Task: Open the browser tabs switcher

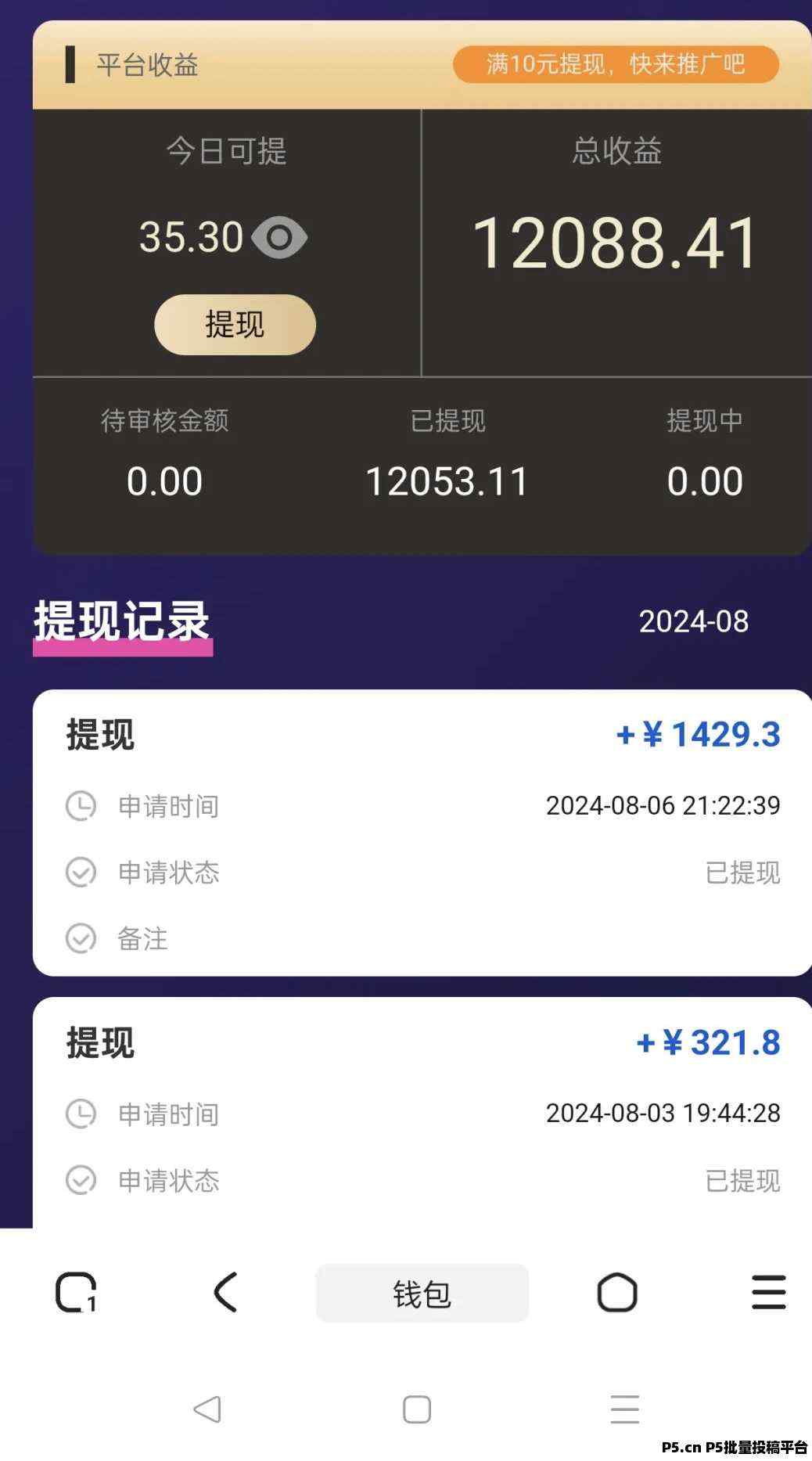Action: 76,1292
